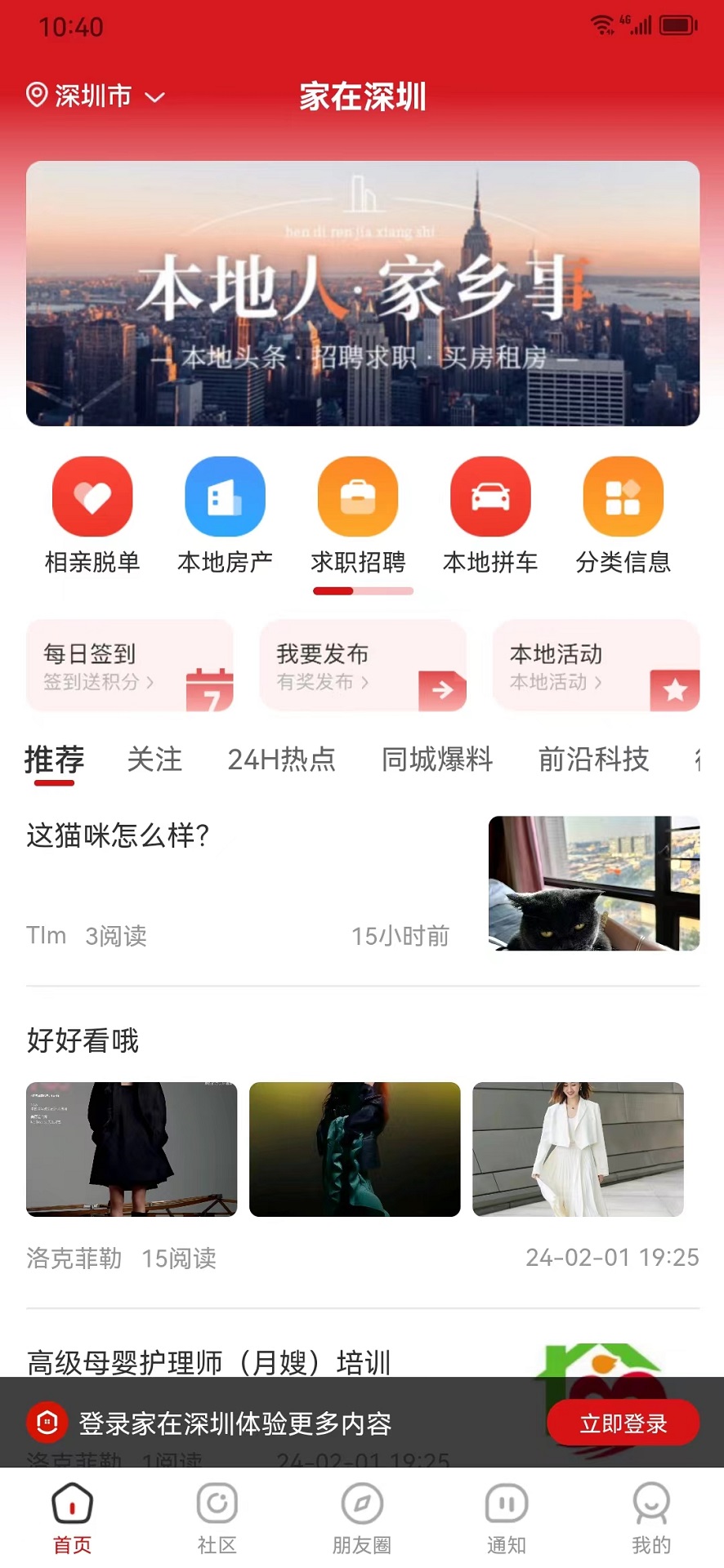Switch to the 我的 profile tab
This screenshot has height=1568, width=724.
click(650, 1517)
